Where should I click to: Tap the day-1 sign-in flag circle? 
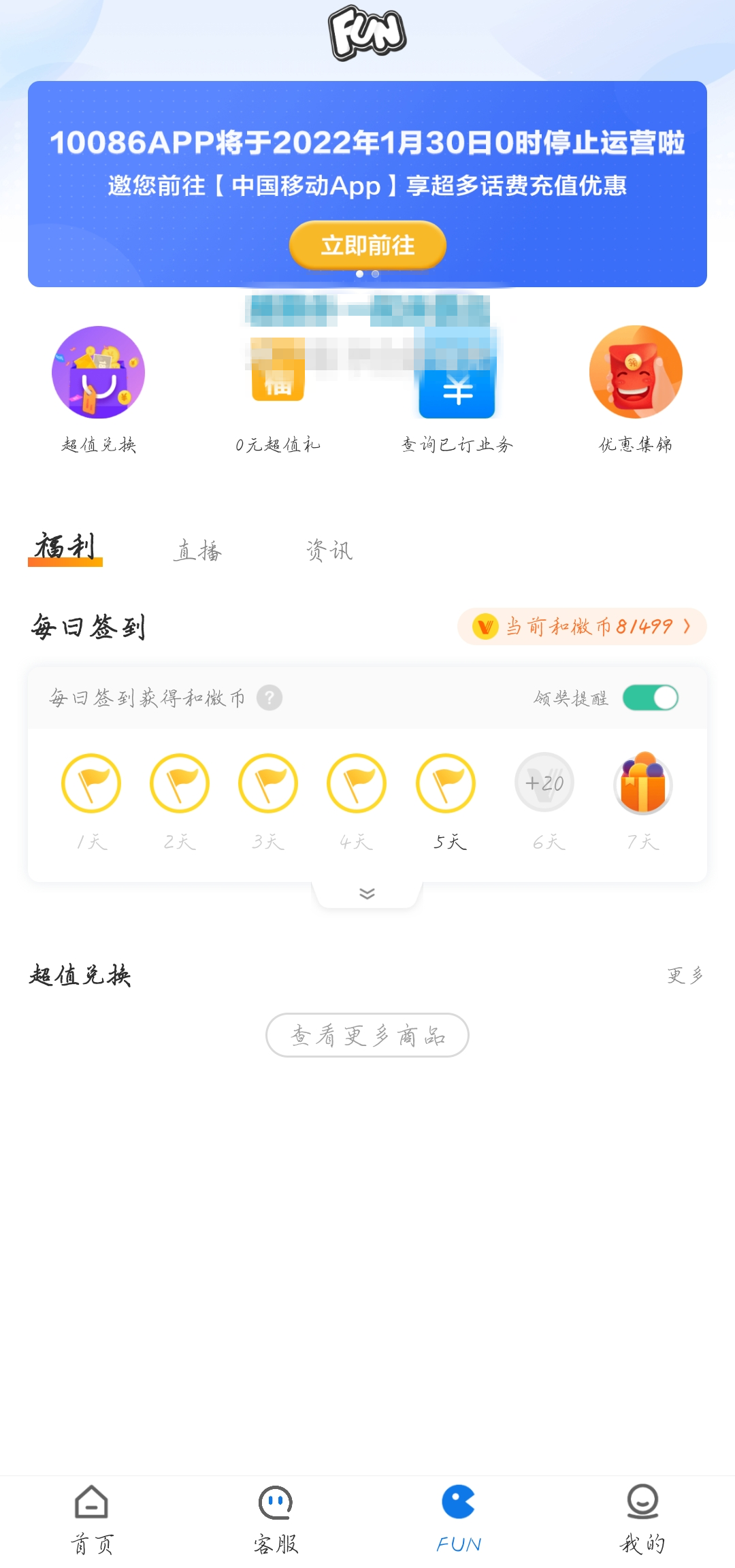coord(91,783)
